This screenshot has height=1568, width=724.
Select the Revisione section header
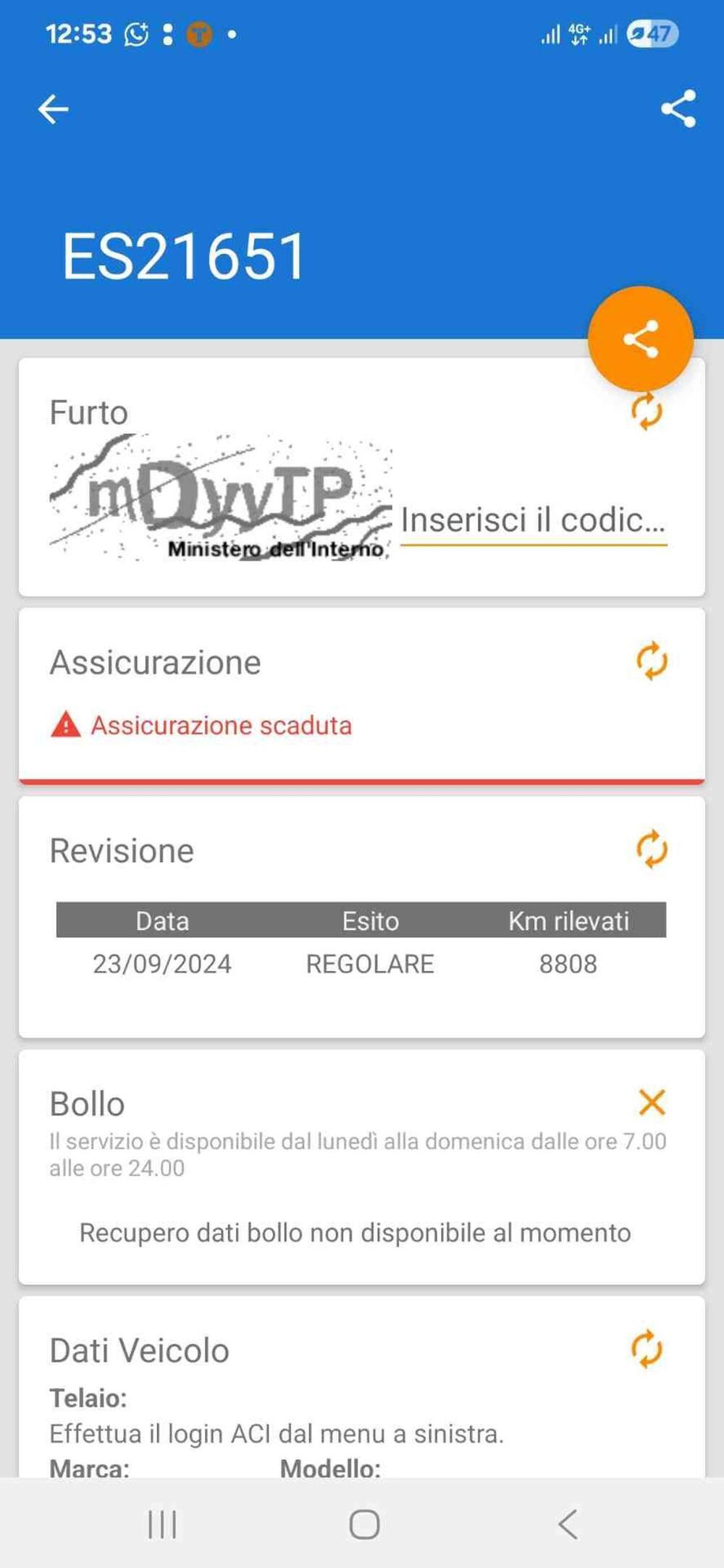coord(121,851)
